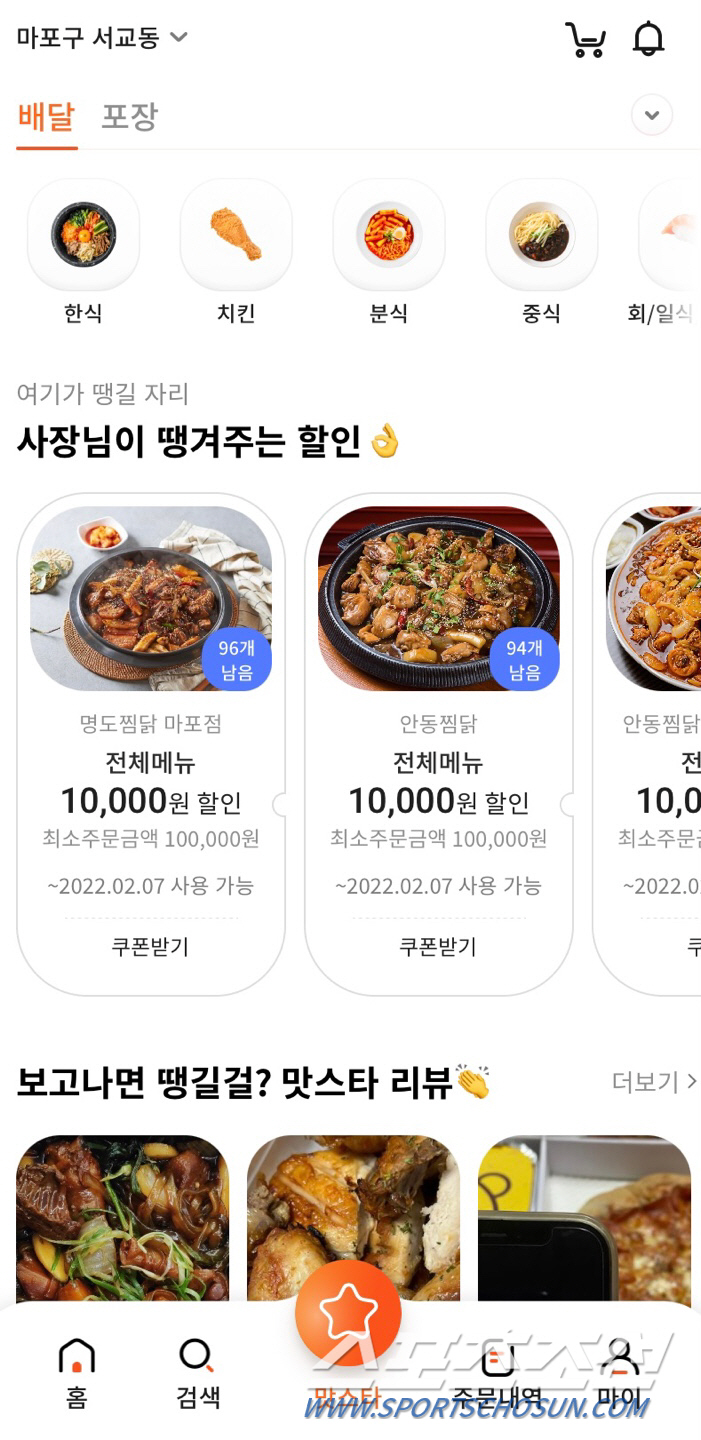Claim the 안동찜닭 94개 남음 coupon
This screenshot has width=701, height=1440.
(438, 946)
